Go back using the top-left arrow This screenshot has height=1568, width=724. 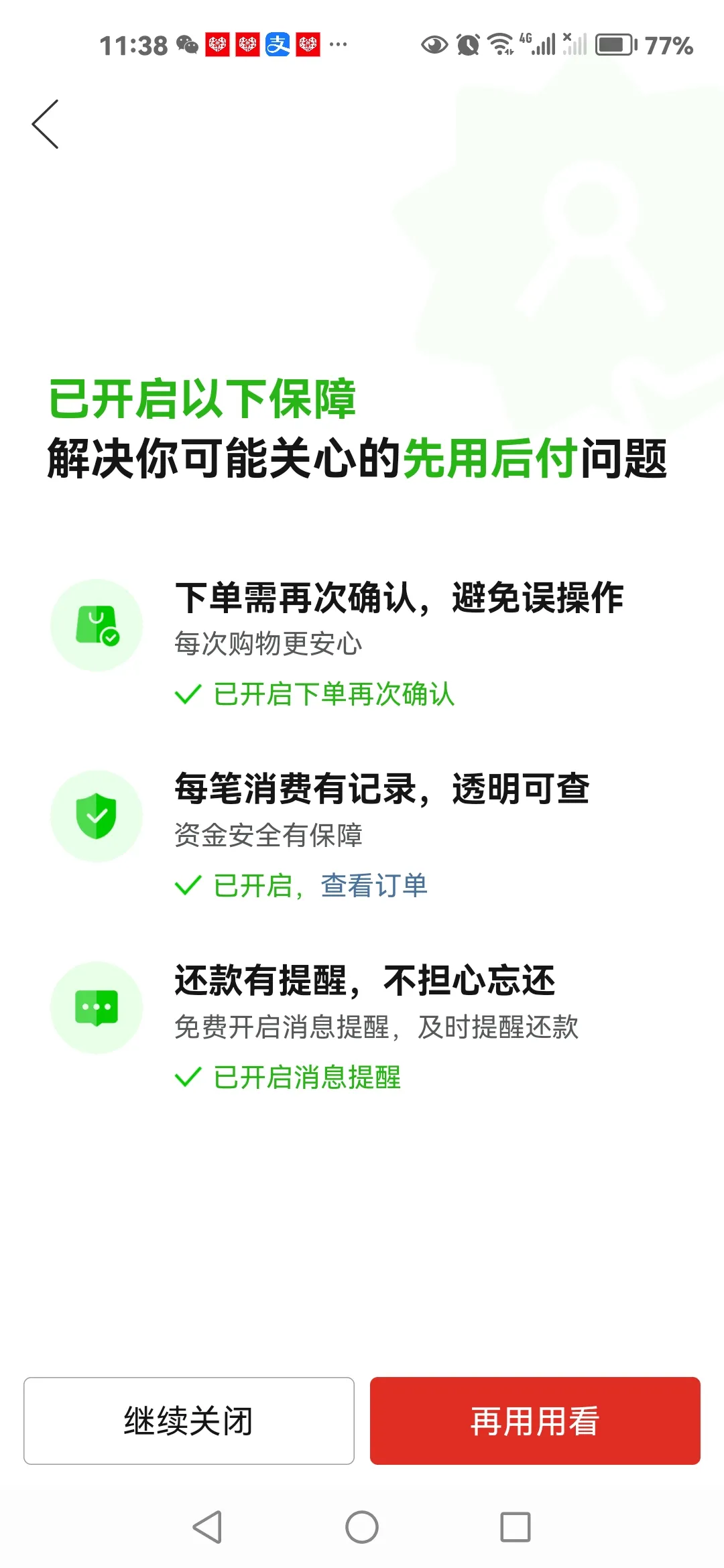coord(46,125)
